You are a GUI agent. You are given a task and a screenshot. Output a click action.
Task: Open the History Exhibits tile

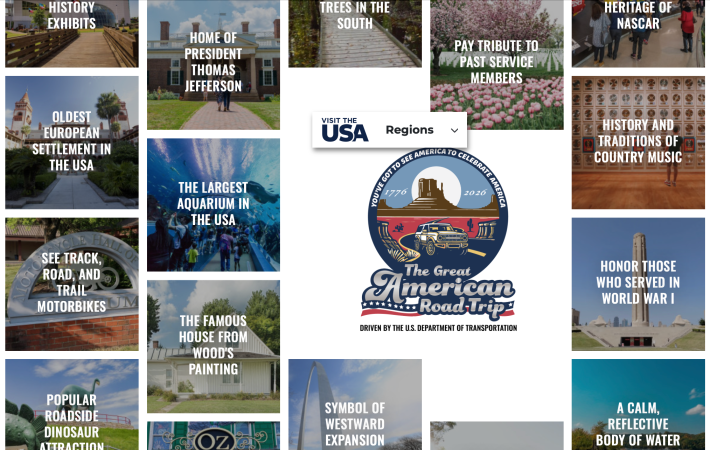(72, 30)
